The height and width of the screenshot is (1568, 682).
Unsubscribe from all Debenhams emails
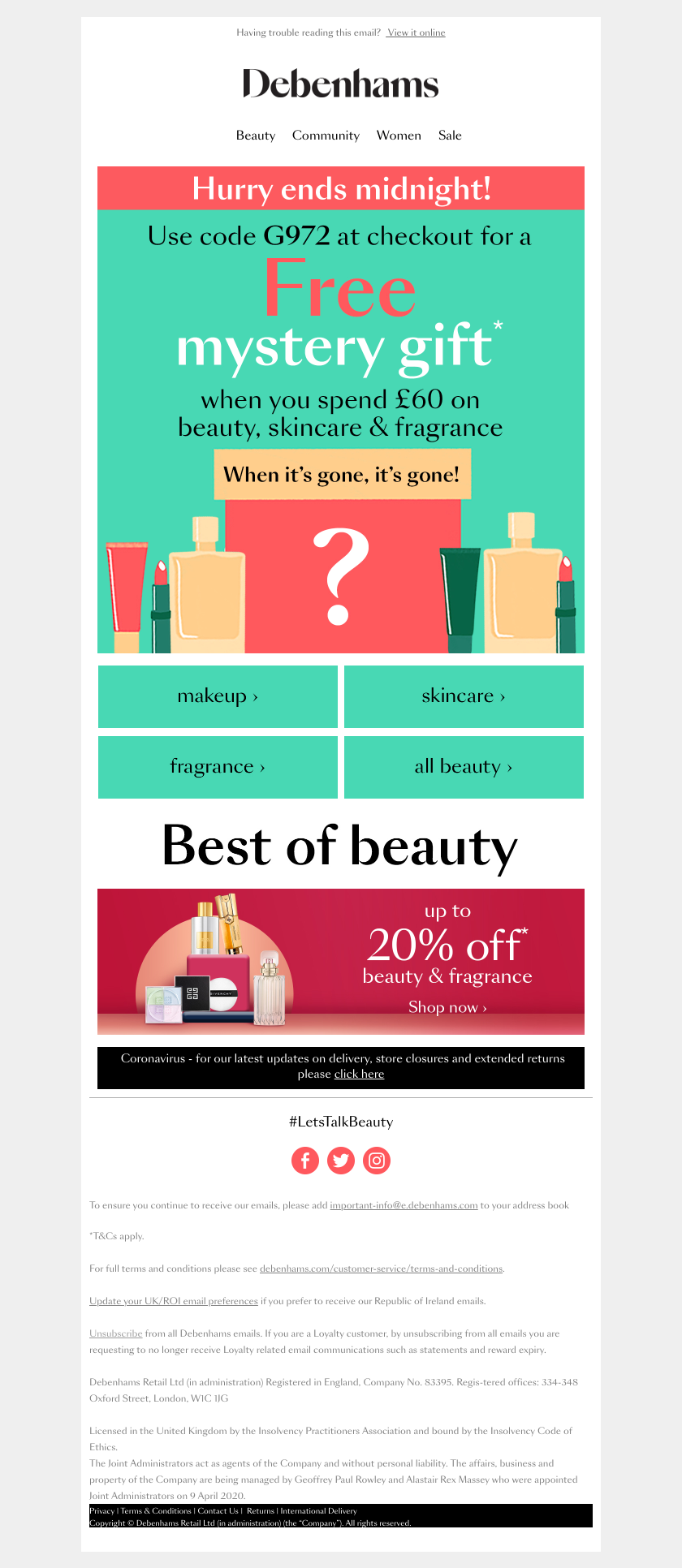coord(115,1333)
